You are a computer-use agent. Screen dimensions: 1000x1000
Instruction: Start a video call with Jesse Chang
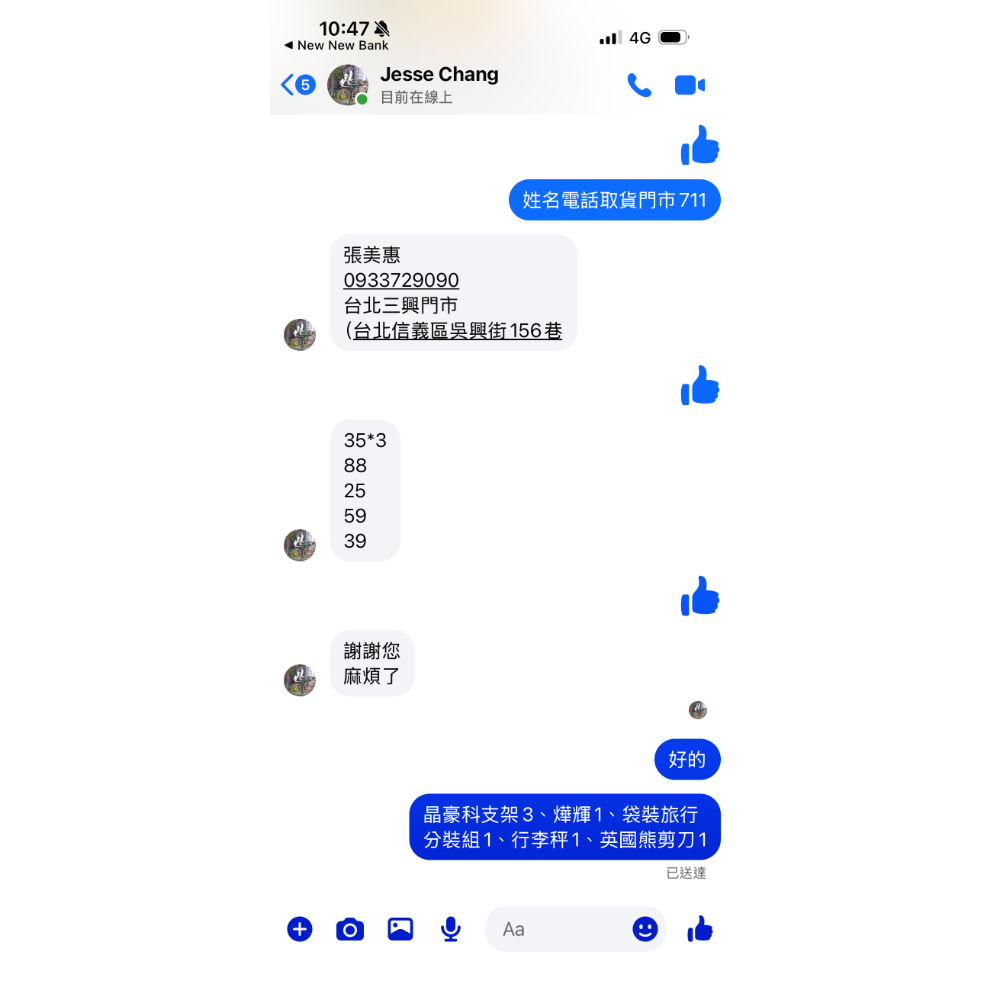coord(690,85)
